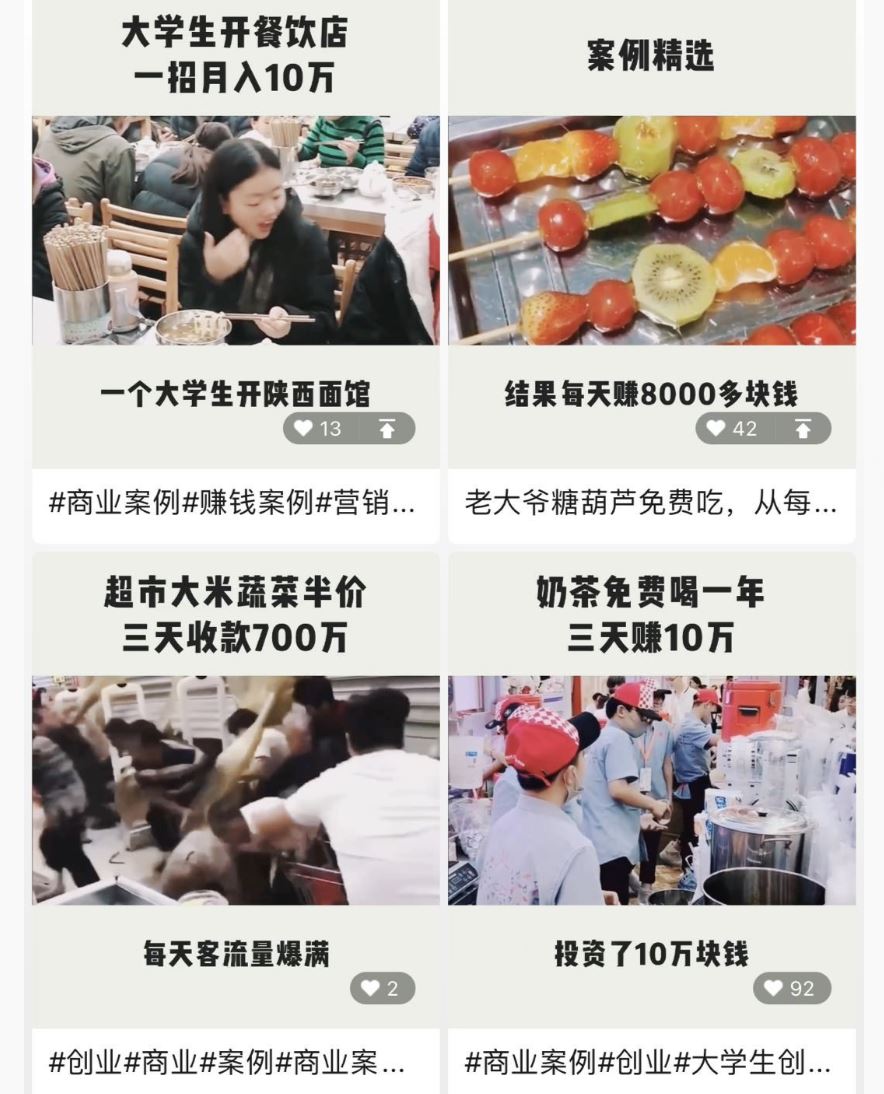The image size is (884, 1094).
Task: Open the free milk tea for a year video
Action: pos(651,790)
